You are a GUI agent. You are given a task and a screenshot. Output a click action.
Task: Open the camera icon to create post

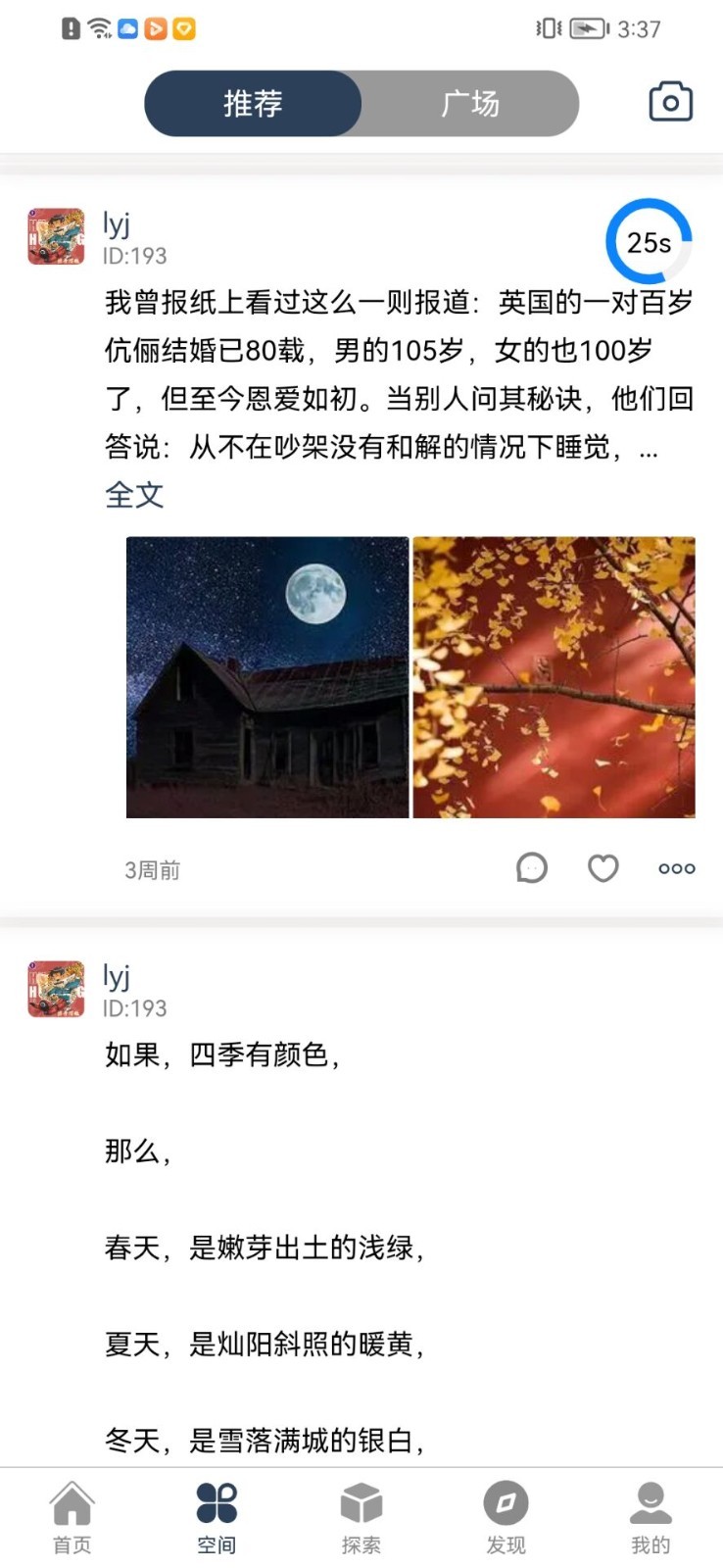(671, 102)
